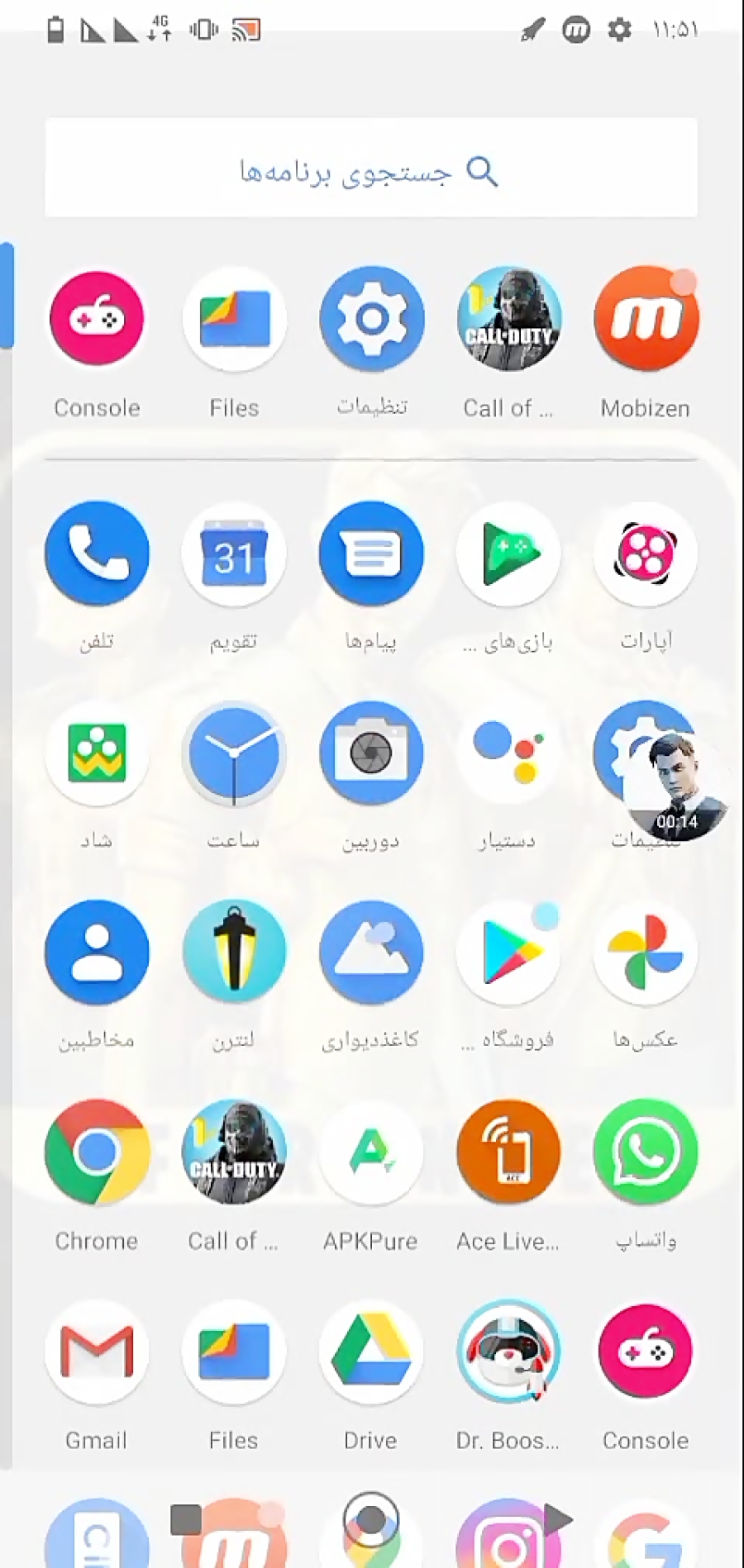This screenshot has height=1568, width=744.
Task: Open WhatsApp (واتساپ)
Action: (646, 1152)
